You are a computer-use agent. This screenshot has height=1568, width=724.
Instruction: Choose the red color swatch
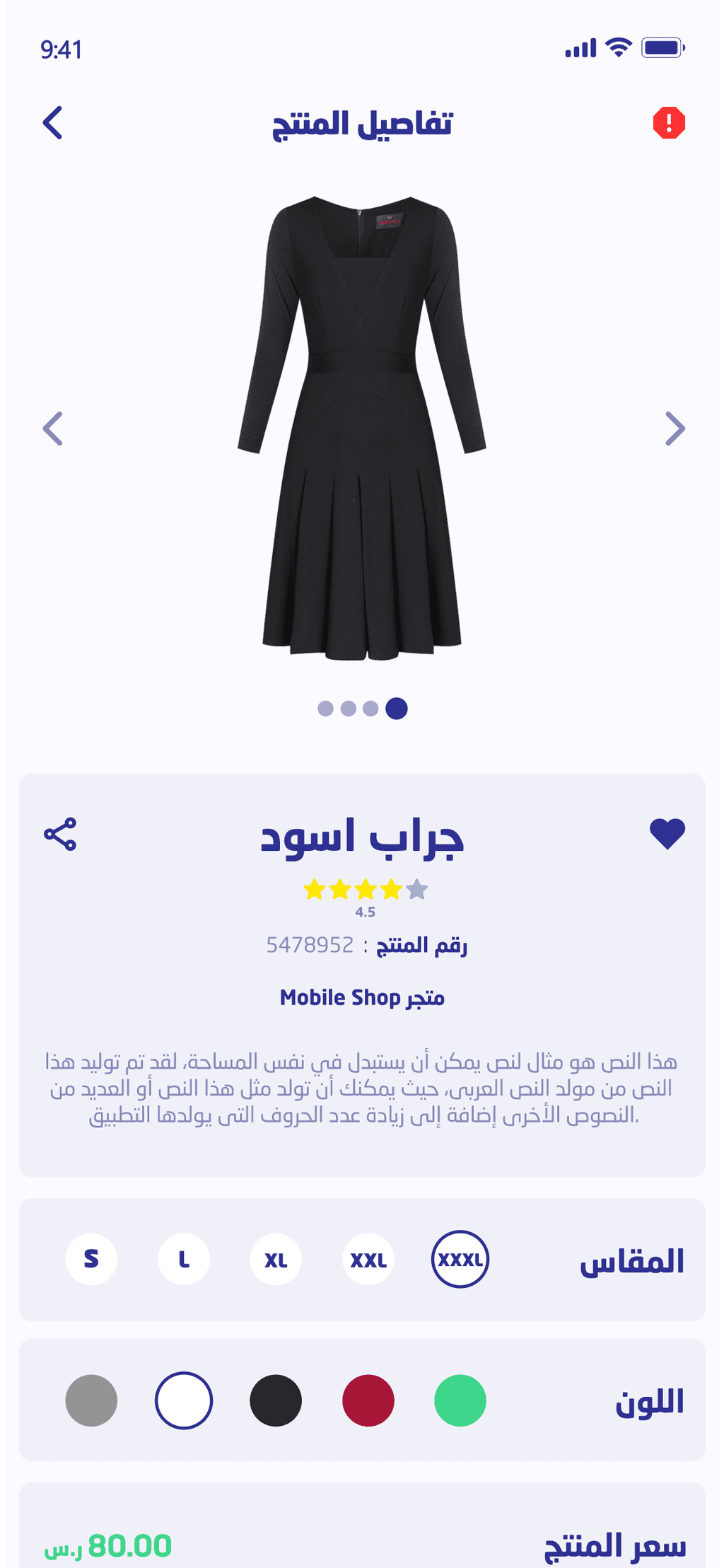point(368,1400)
